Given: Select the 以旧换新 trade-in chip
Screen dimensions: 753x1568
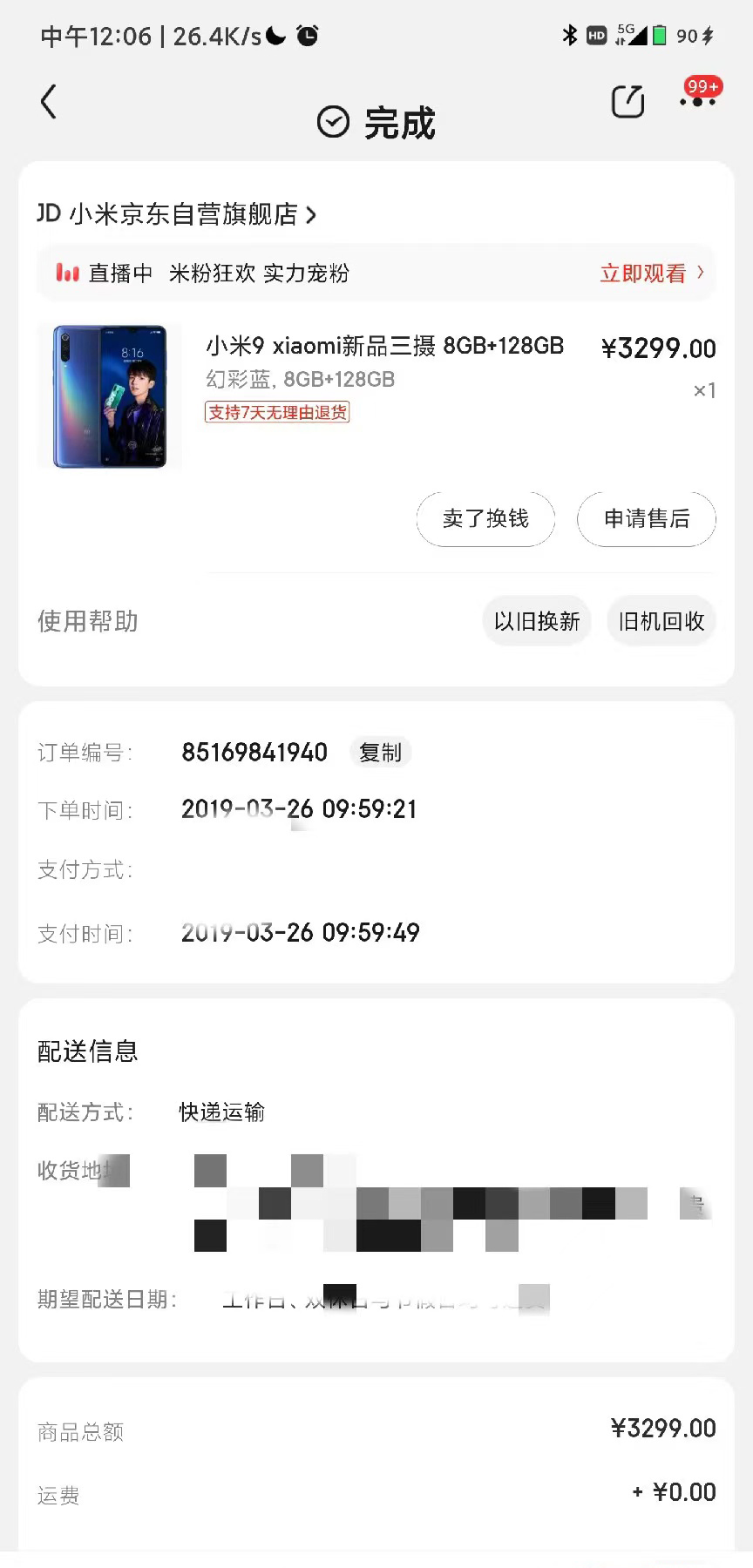Looking at the screenshot, I should click(537, 621).
